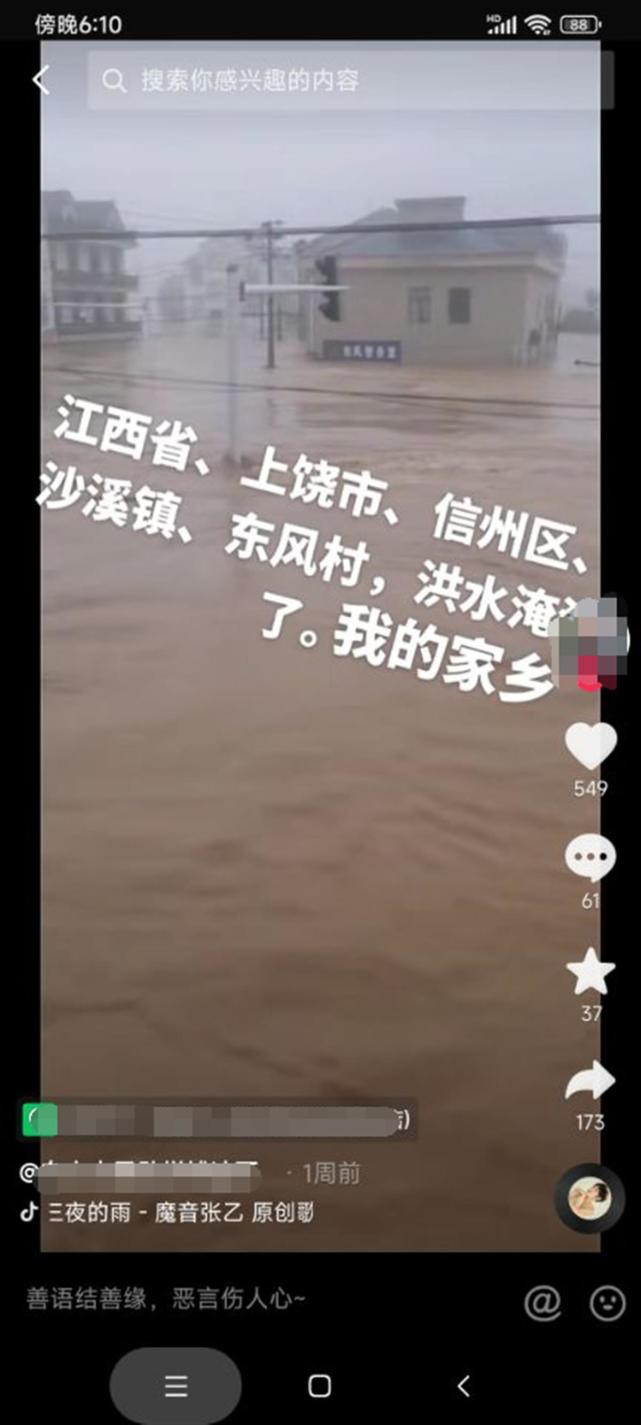Go back using the top-left arrow

pyautogui.click(x=40, y=81)
